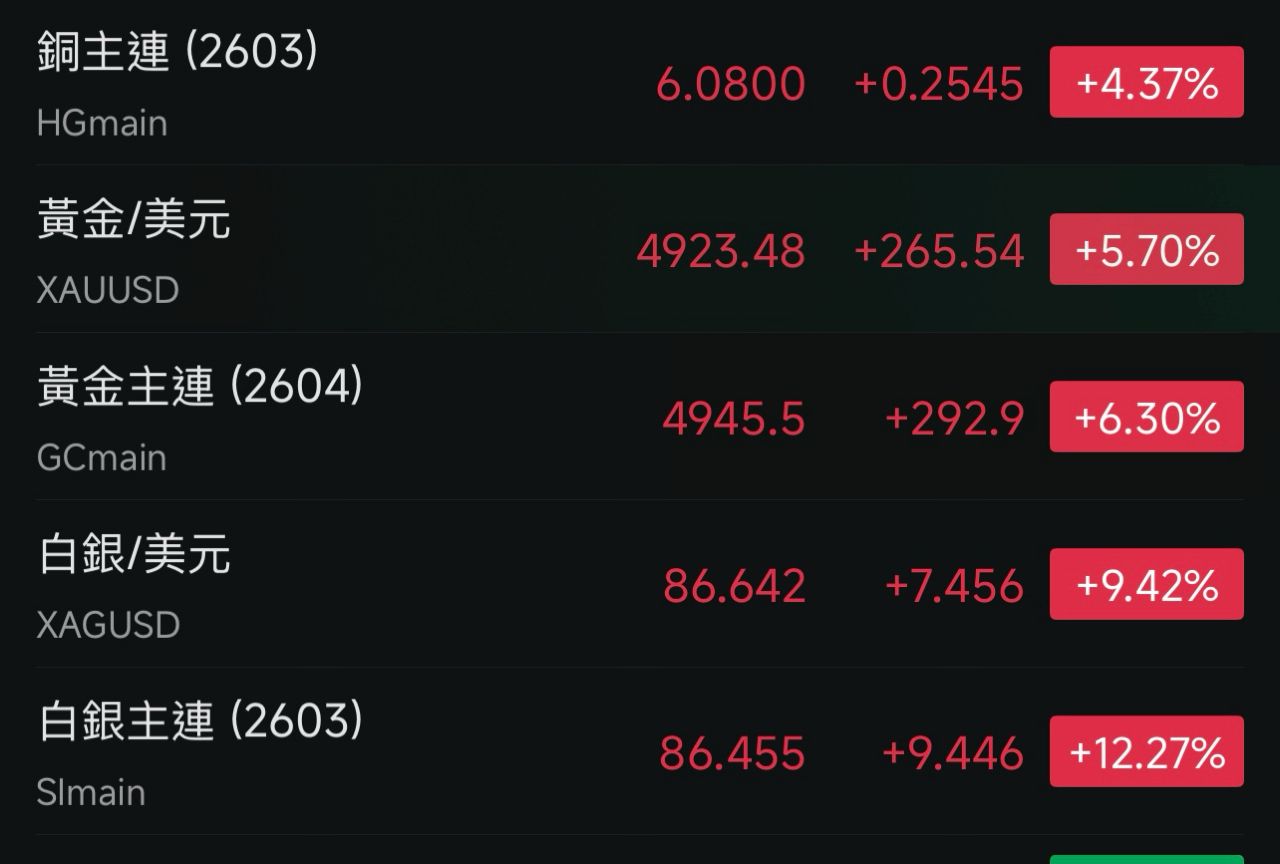Open 白銀主連 (2603) SImain quote

point(640,751)
